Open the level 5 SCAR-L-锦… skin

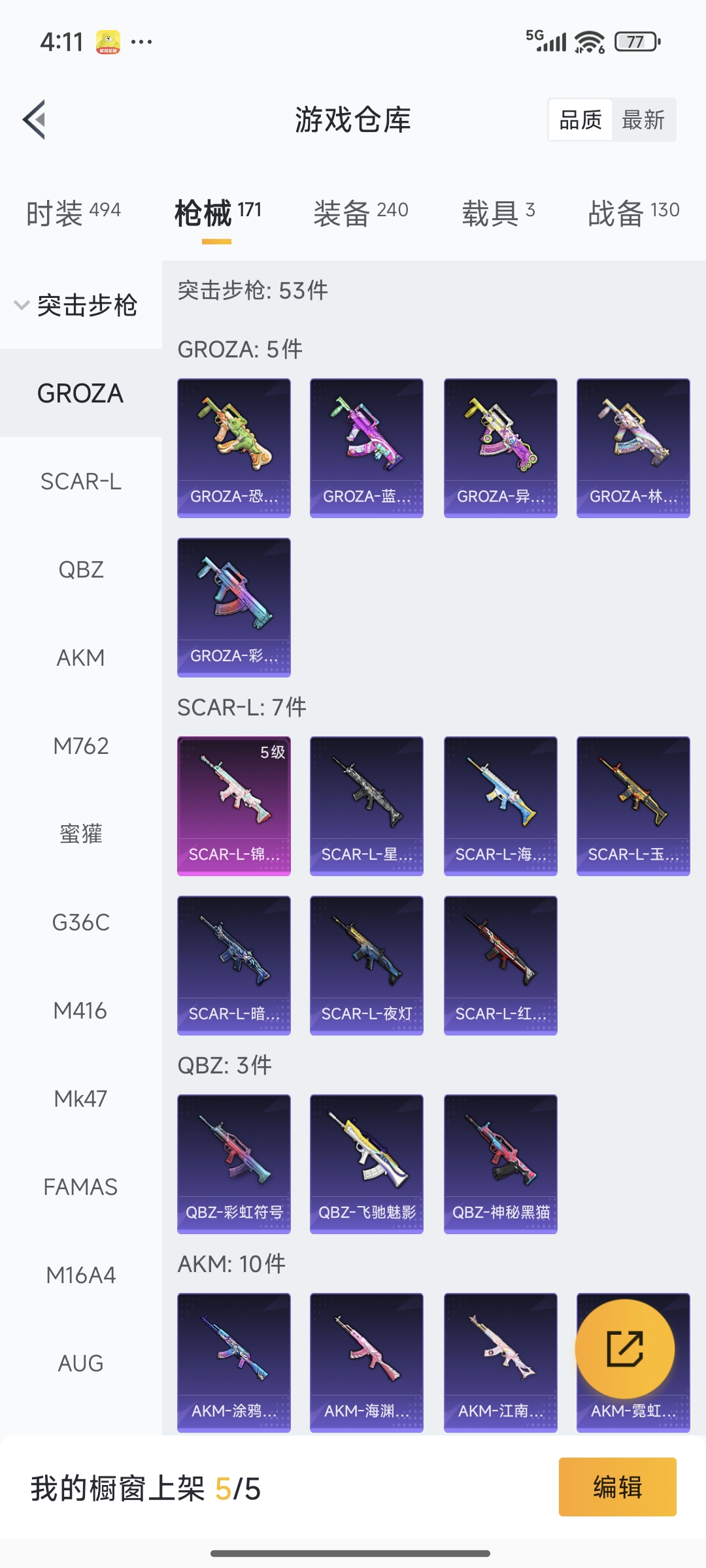pyautogui.click(x=234, y=806)
